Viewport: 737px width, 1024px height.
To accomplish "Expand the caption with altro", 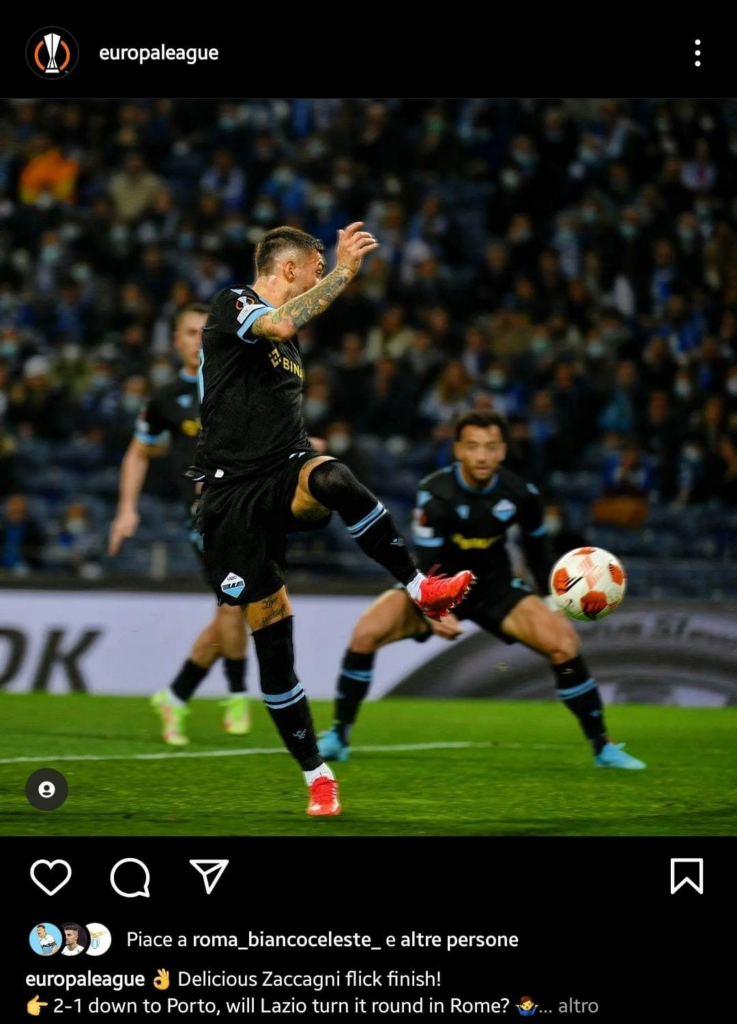I will coord(578,1006).
